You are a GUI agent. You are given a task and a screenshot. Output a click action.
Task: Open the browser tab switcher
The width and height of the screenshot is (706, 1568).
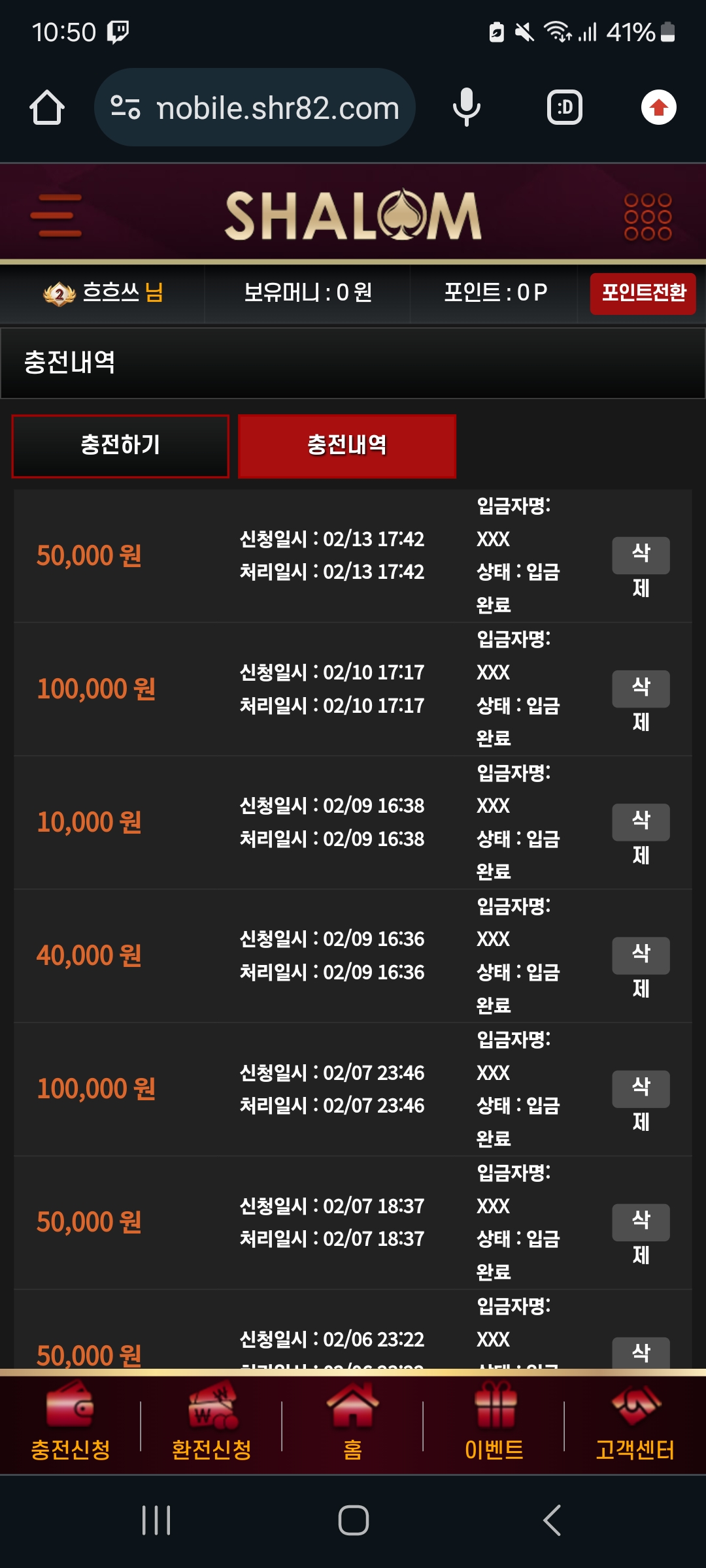(x=565, y=108)
